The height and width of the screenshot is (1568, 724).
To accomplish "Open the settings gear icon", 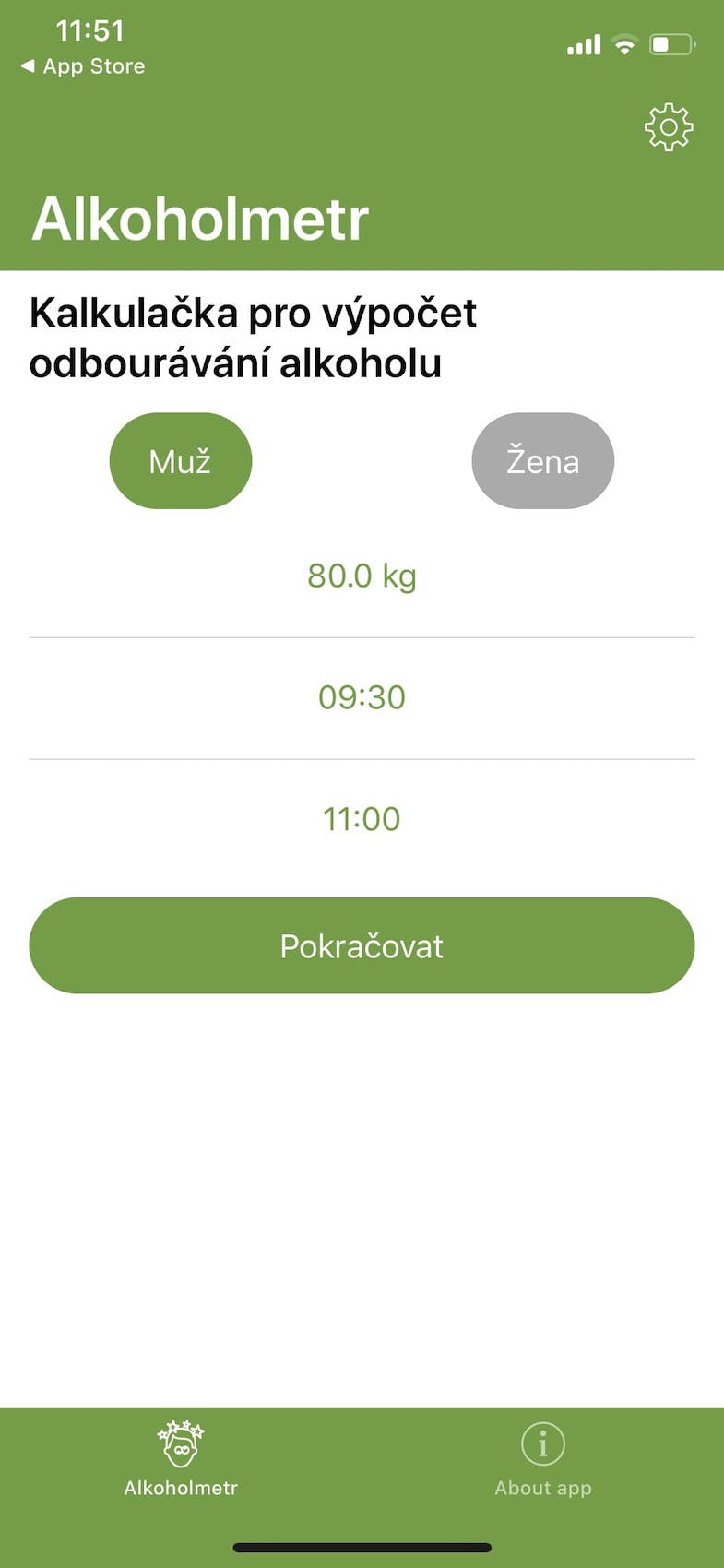I will click(668, 127).
